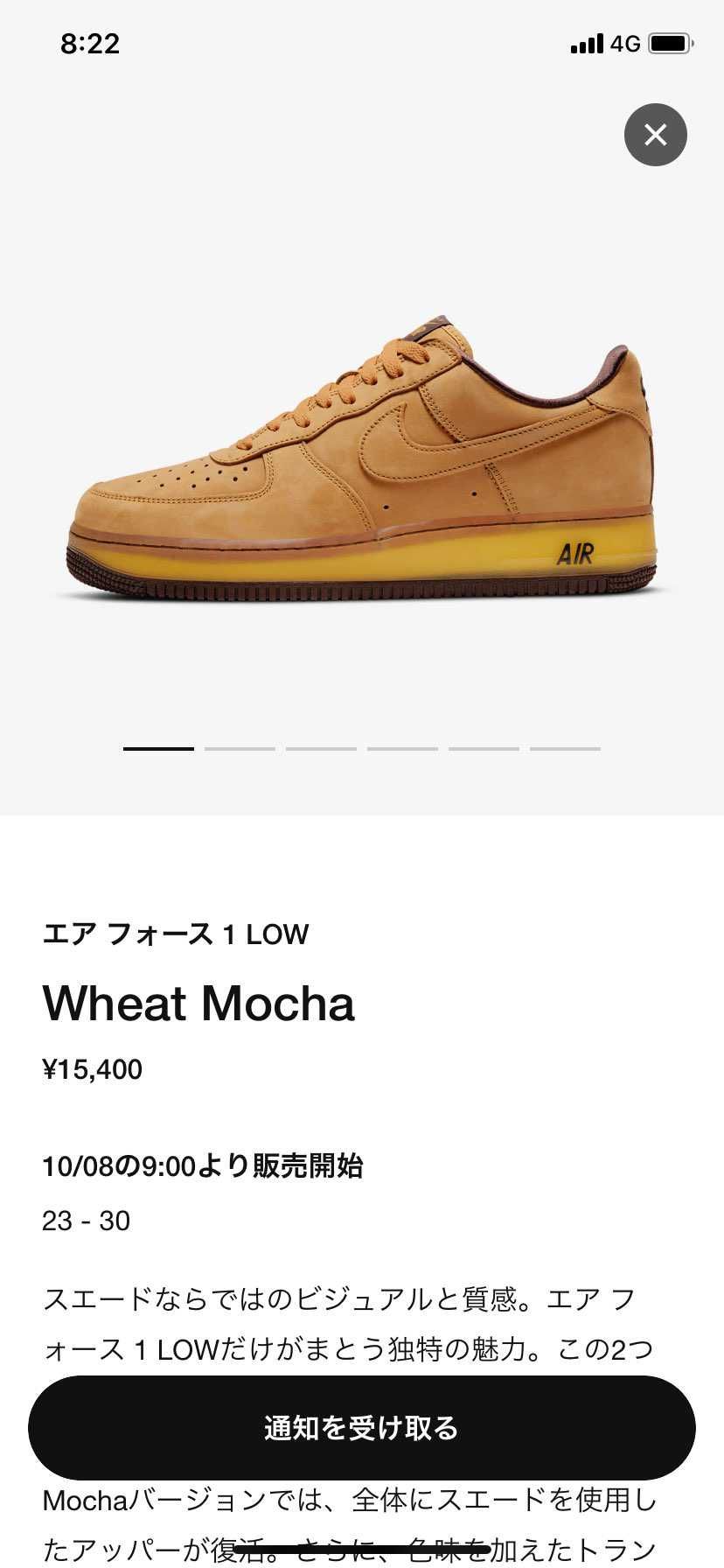Tap the Wheat Mocha product title
The image size is (724, 1568).
coord(199,1004)
